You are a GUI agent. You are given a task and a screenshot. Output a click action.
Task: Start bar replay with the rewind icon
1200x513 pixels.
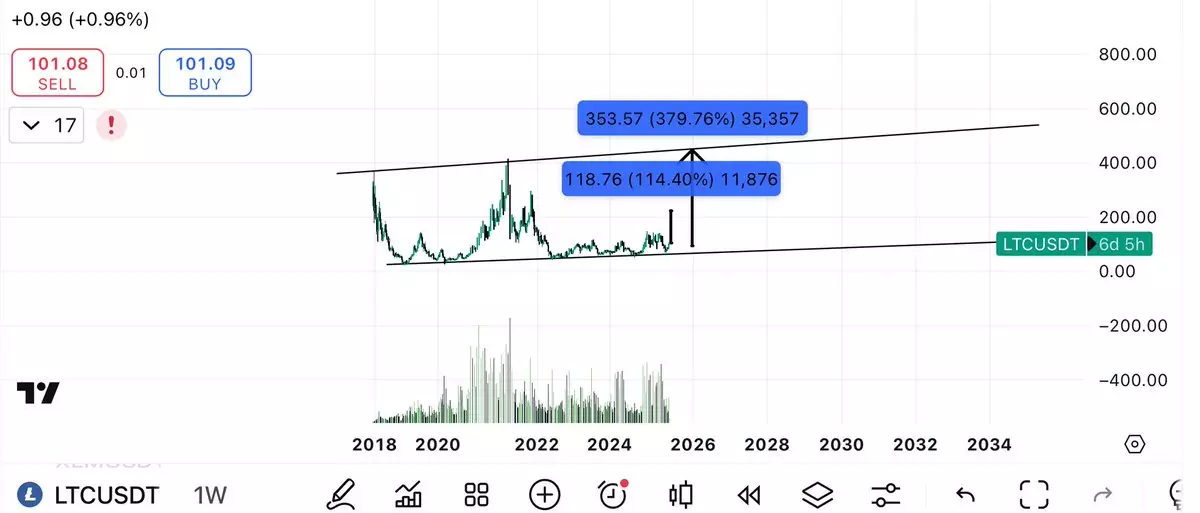tap(749, 493)
